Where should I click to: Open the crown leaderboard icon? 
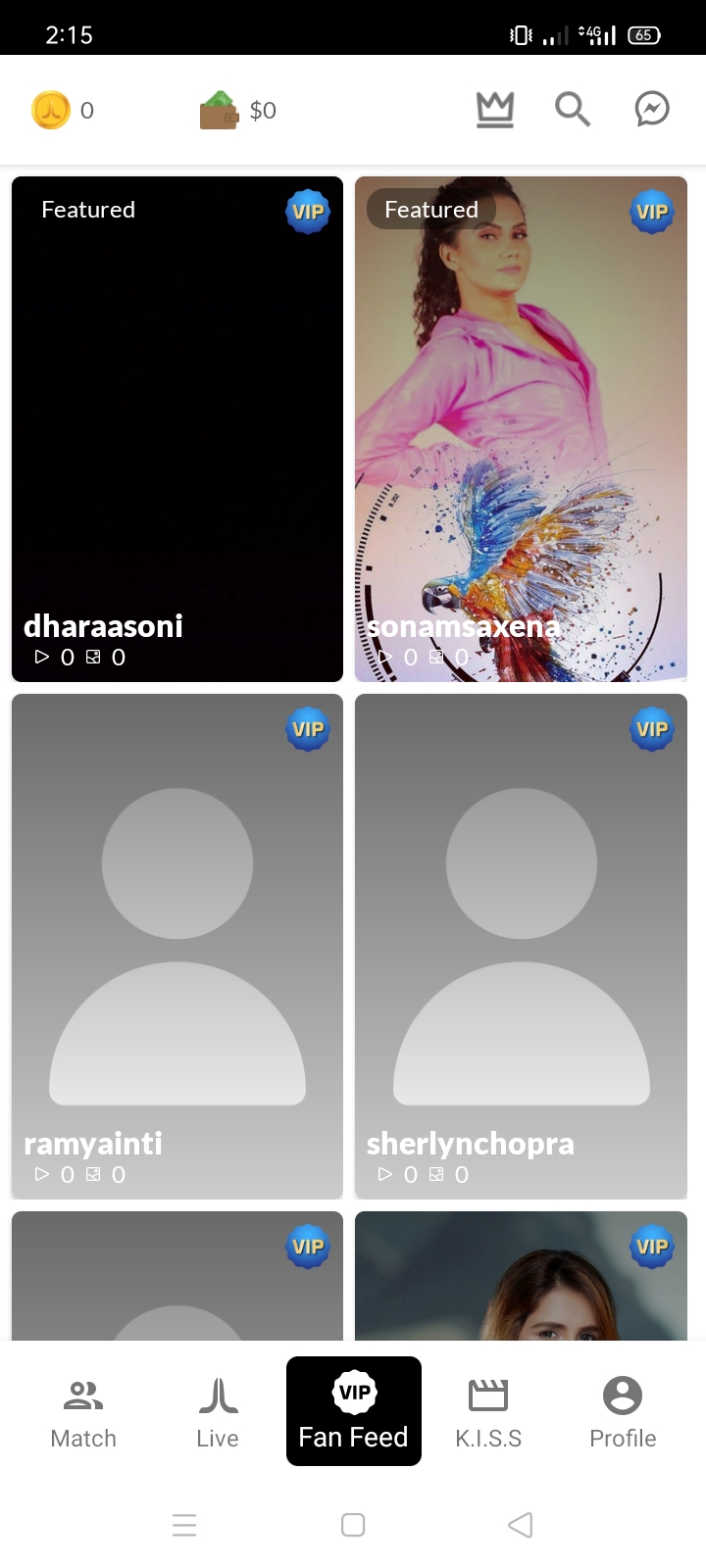point(495,110)
